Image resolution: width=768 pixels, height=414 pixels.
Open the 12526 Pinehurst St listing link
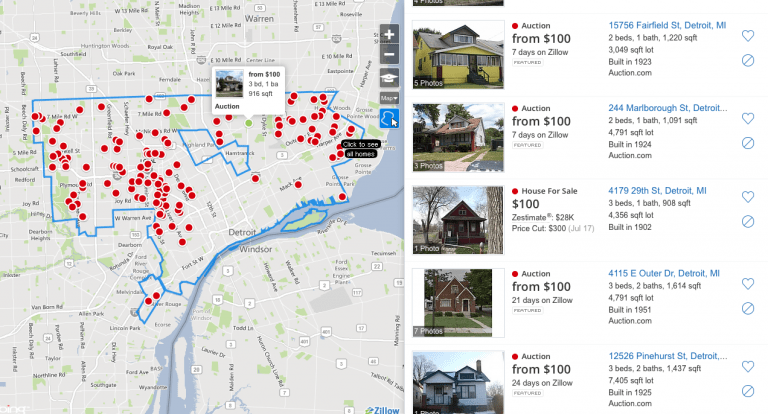coord(667,356)
